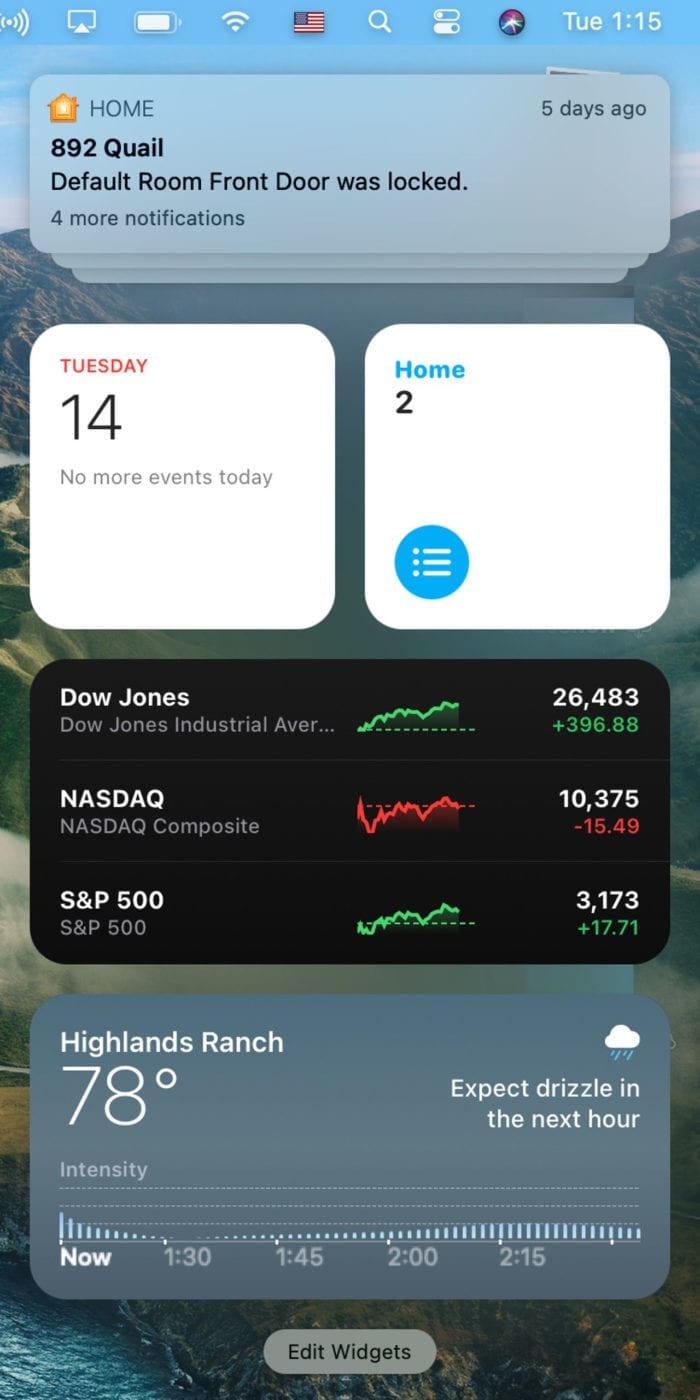This screenshot has width=700, height=1400.
Task: Tap the blue list icon in Home reminders
Action: pos(431,562)
